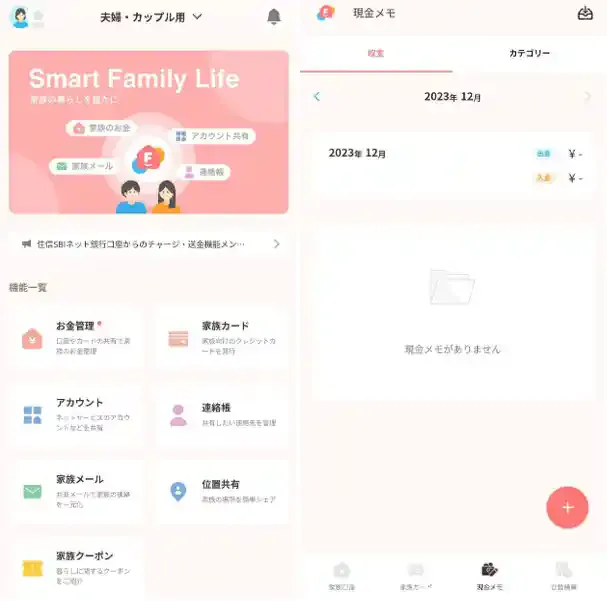Open the 位置共有 feature card
This screenshot has height=601, width=607.
pyautogui.click(x=222, y=491)
